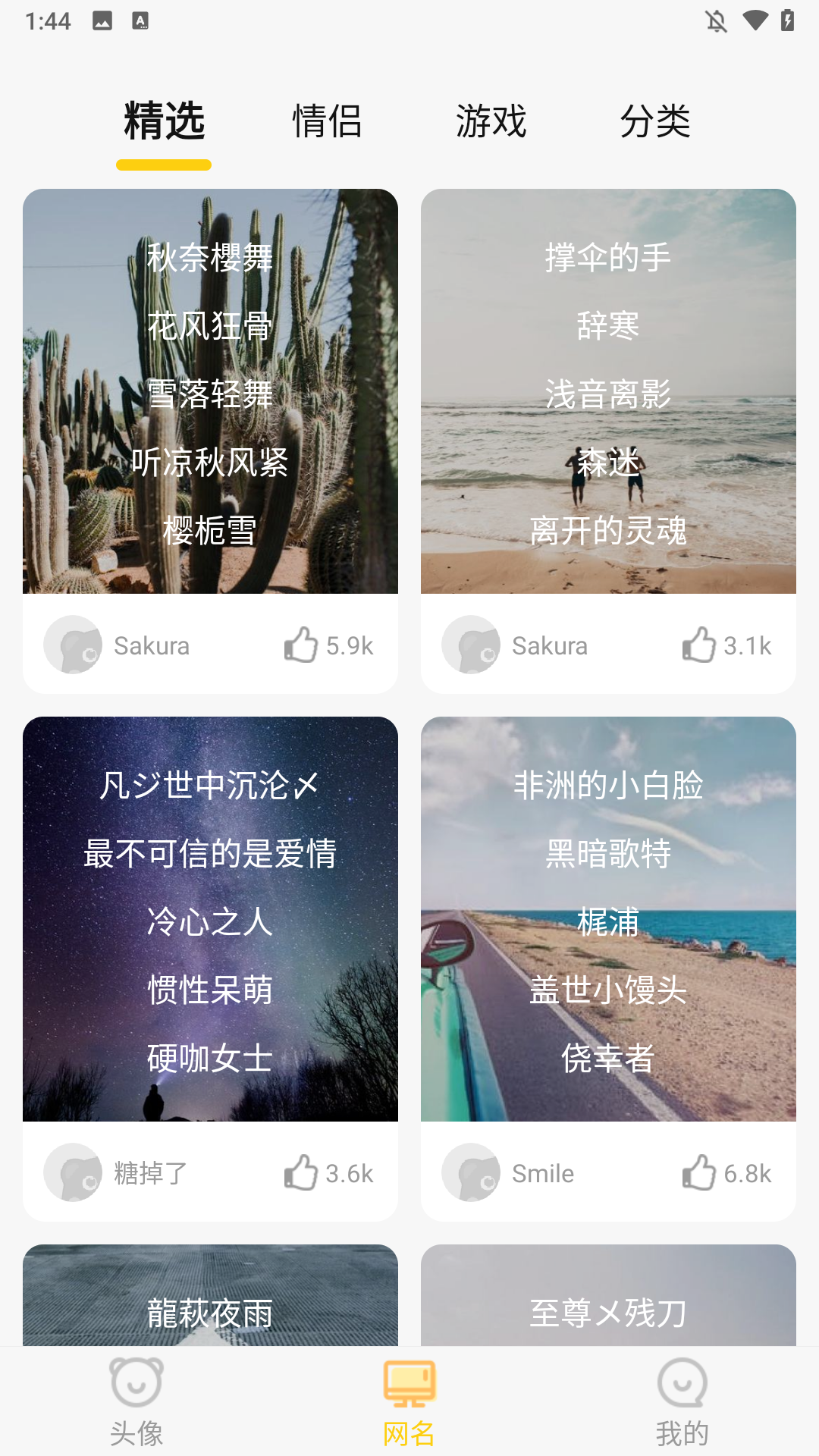Image resolution: width=819 pixels, height=1456 pixels.
Task: Select the nickname 秋奈樱舞
Action: point(209,258)
